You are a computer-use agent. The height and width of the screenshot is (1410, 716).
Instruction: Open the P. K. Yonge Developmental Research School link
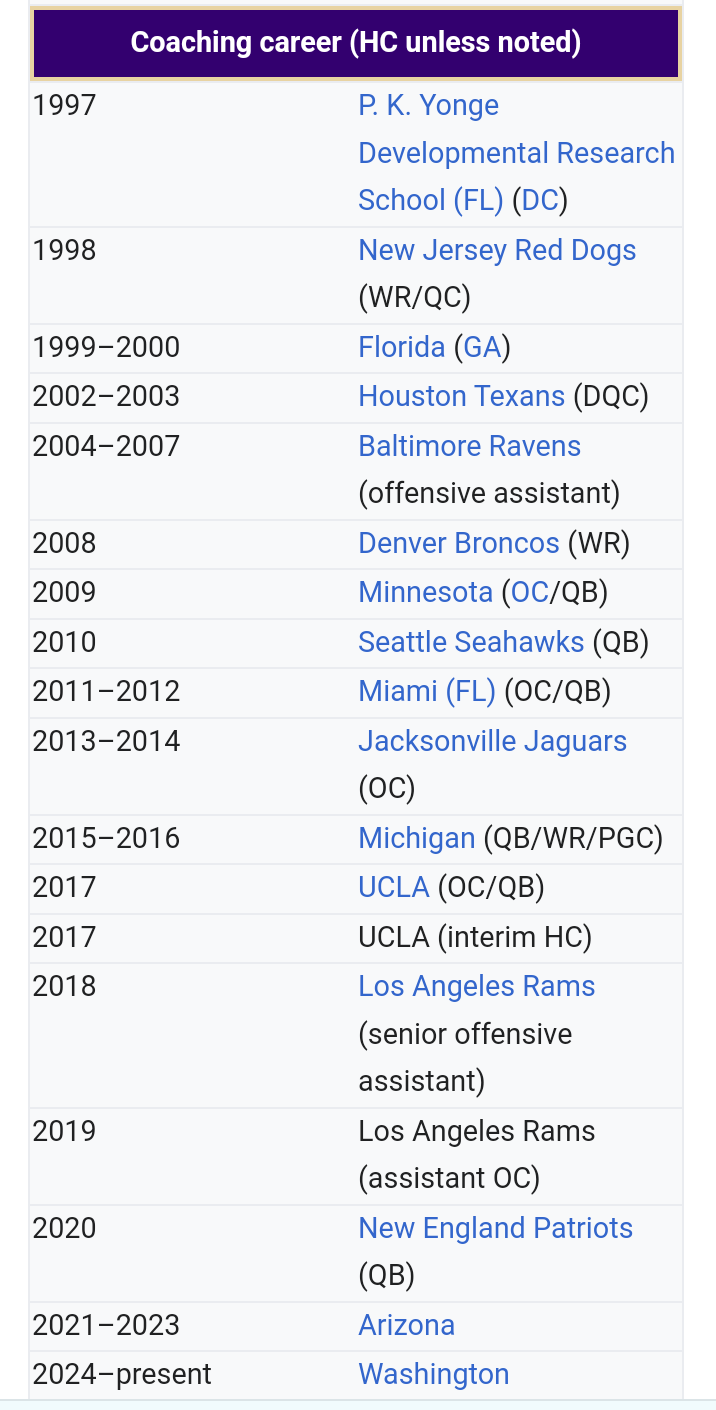click(x=516, y=153)
